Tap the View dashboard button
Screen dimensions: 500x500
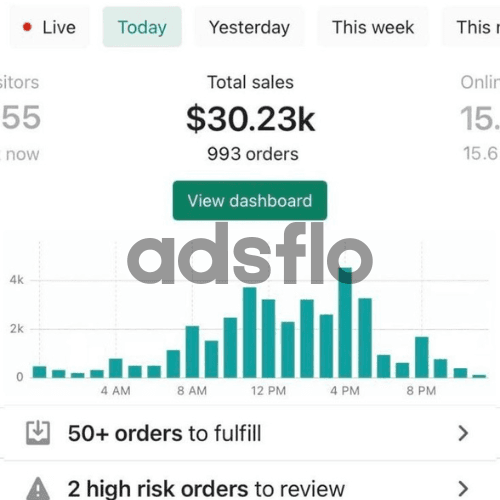click(250, 201)
